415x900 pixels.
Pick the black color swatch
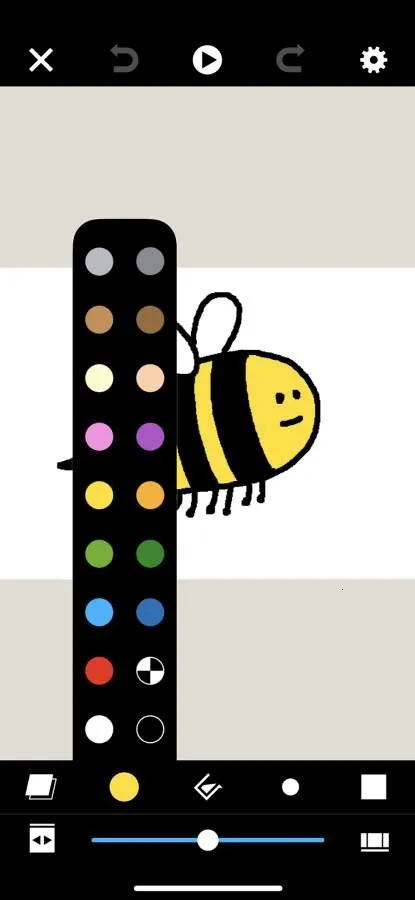click(150, 730)
